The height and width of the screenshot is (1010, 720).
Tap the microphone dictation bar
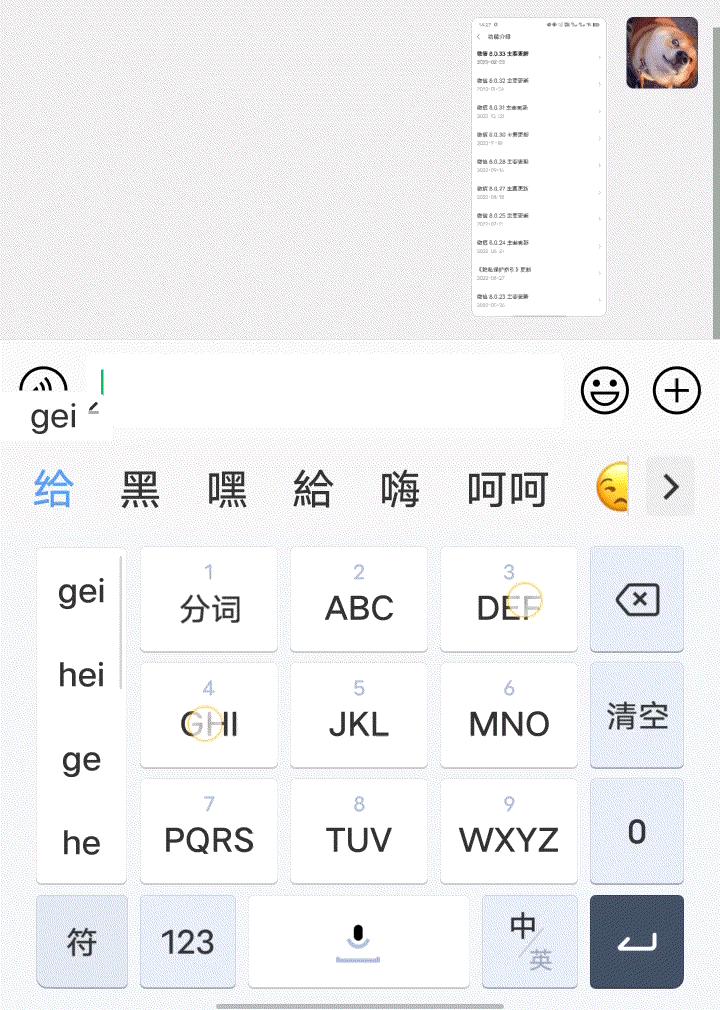tap(358, 941)
